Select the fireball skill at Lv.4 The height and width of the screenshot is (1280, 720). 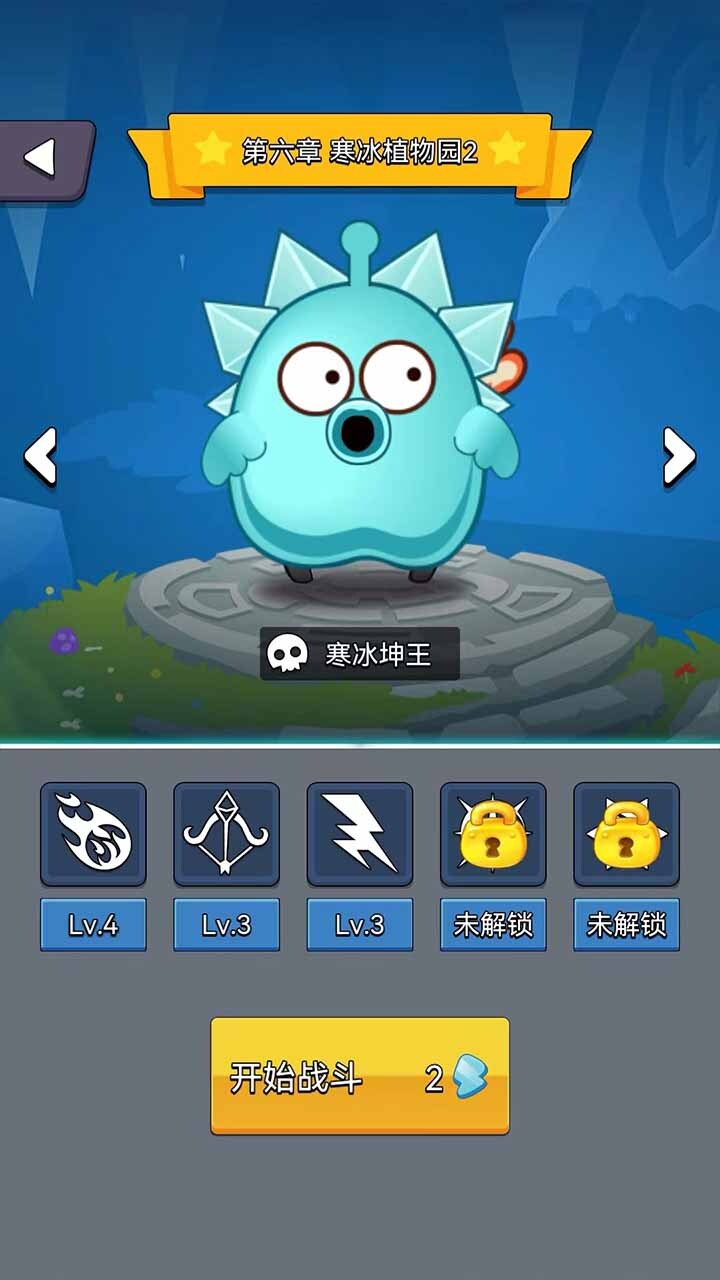coord(93,834)
